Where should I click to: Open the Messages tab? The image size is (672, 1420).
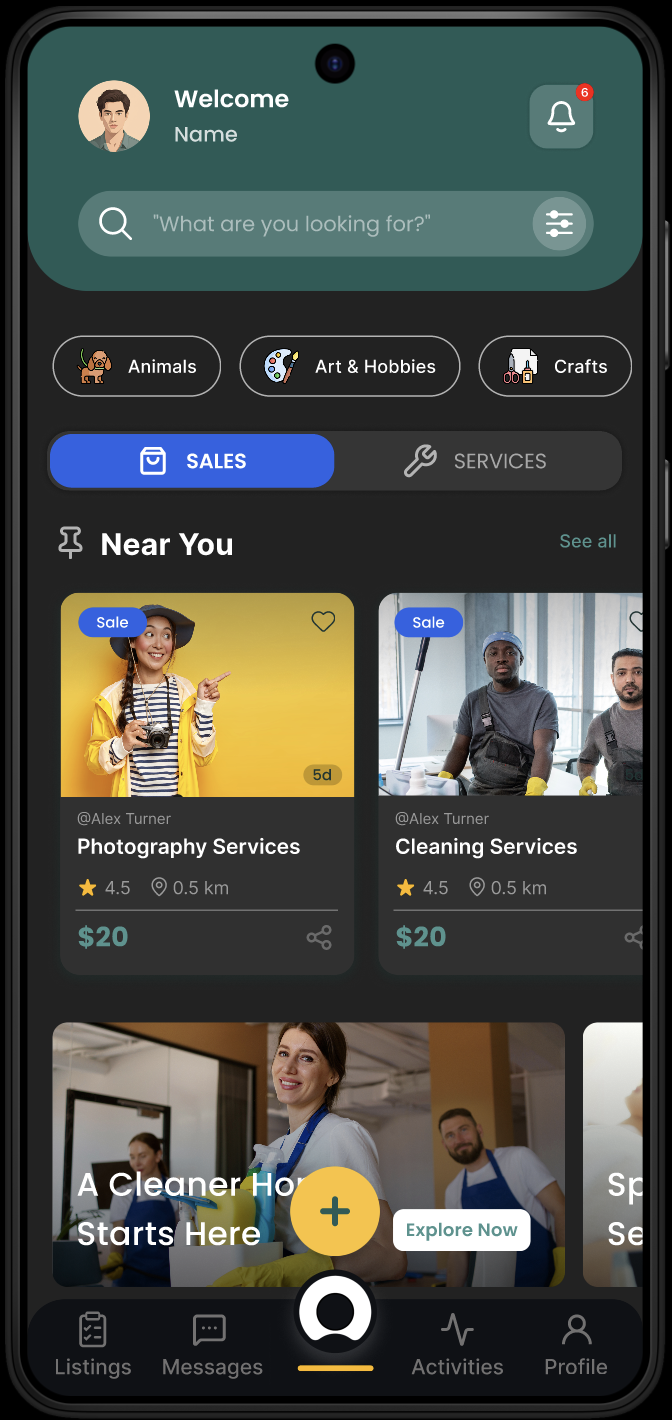pos(212,1345)
